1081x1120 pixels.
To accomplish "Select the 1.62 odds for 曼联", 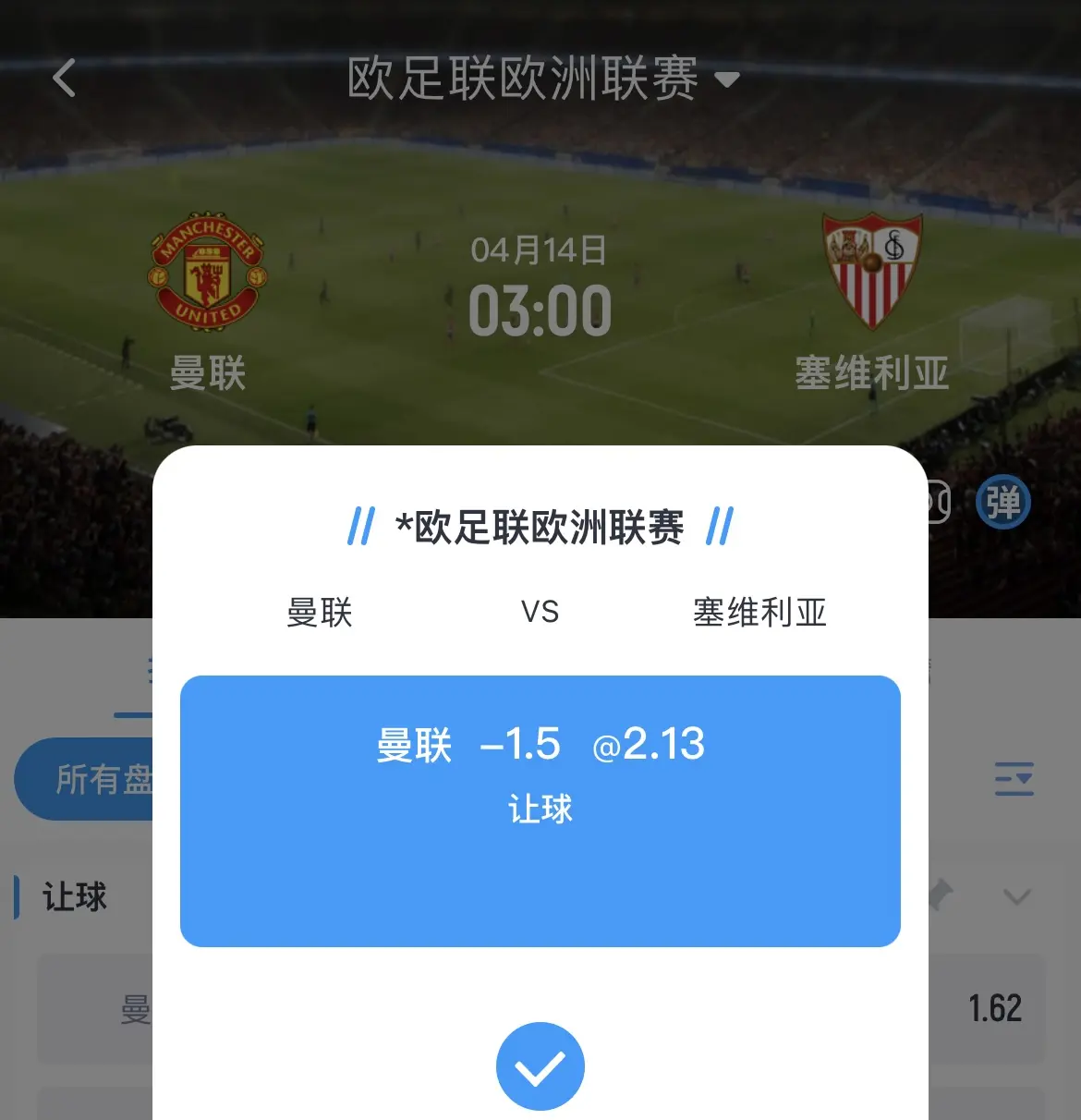I will click(996, 1008).
